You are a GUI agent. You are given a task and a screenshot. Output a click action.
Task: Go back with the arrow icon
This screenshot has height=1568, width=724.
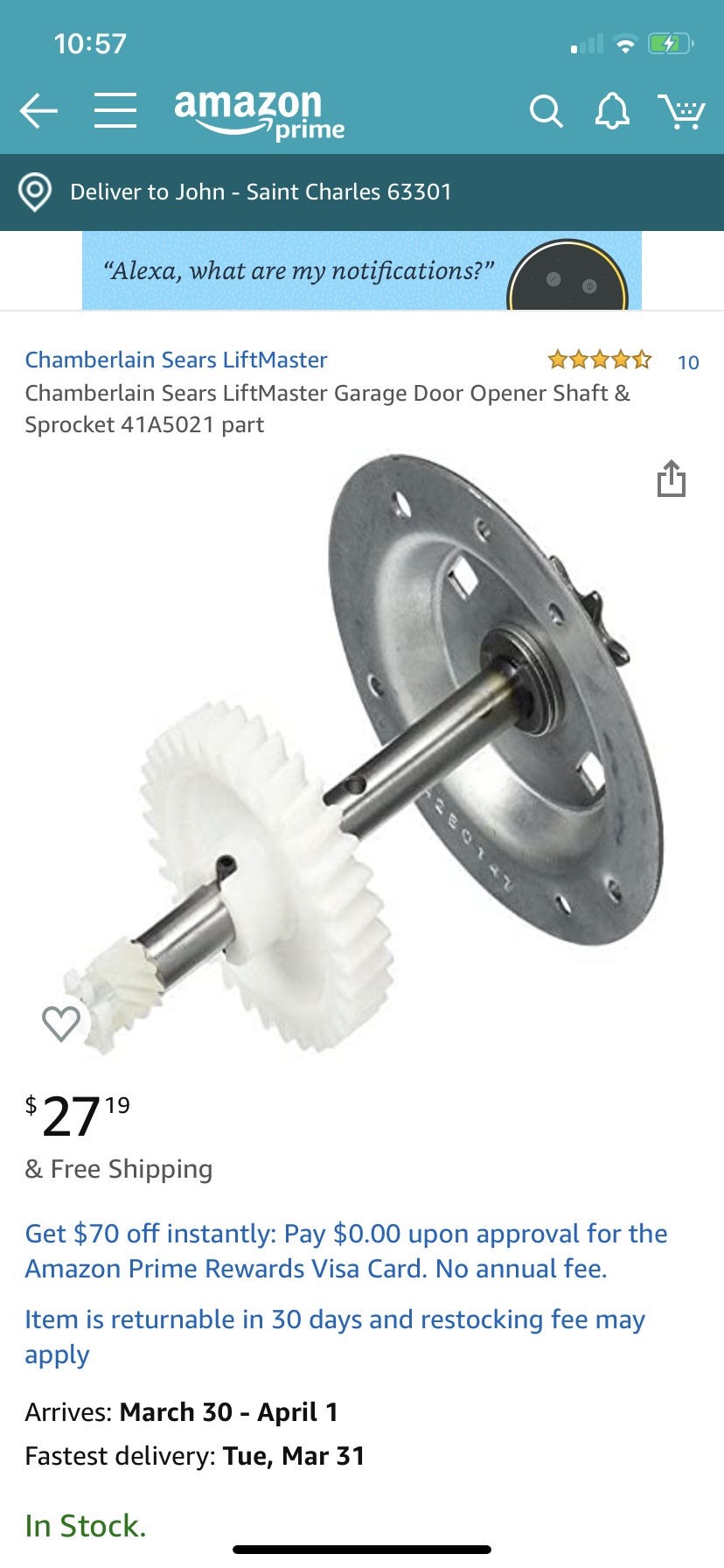(x=38, y=111)
